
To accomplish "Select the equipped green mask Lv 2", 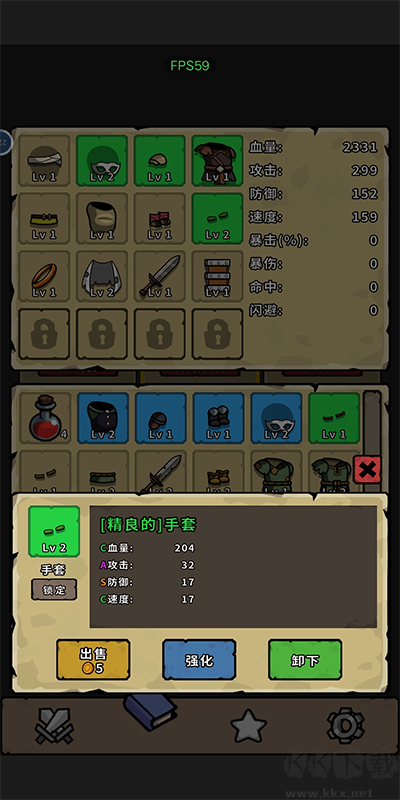I will pos(102,161).
